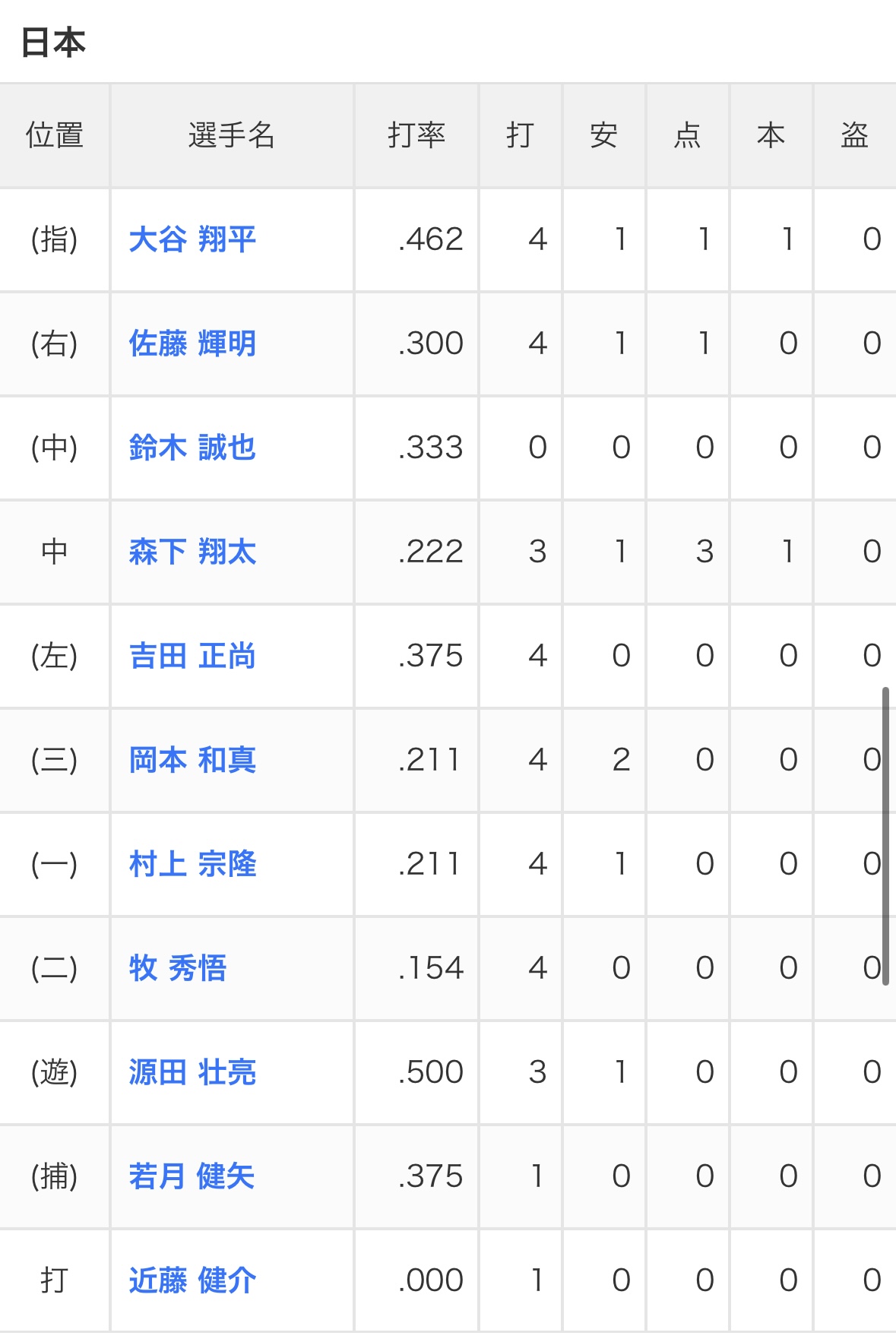Screen dimensions: 896x1342
Task: Open 大谷 翔平's player page
Action: 192,239
